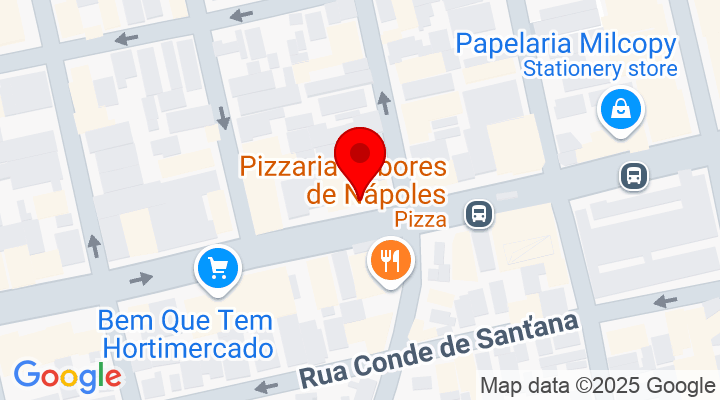Select the Bem Que Tem Hortimercado cart pin
Image resolution: width=720 pixels, height=400 pixels.
click(x=217, y=268)
